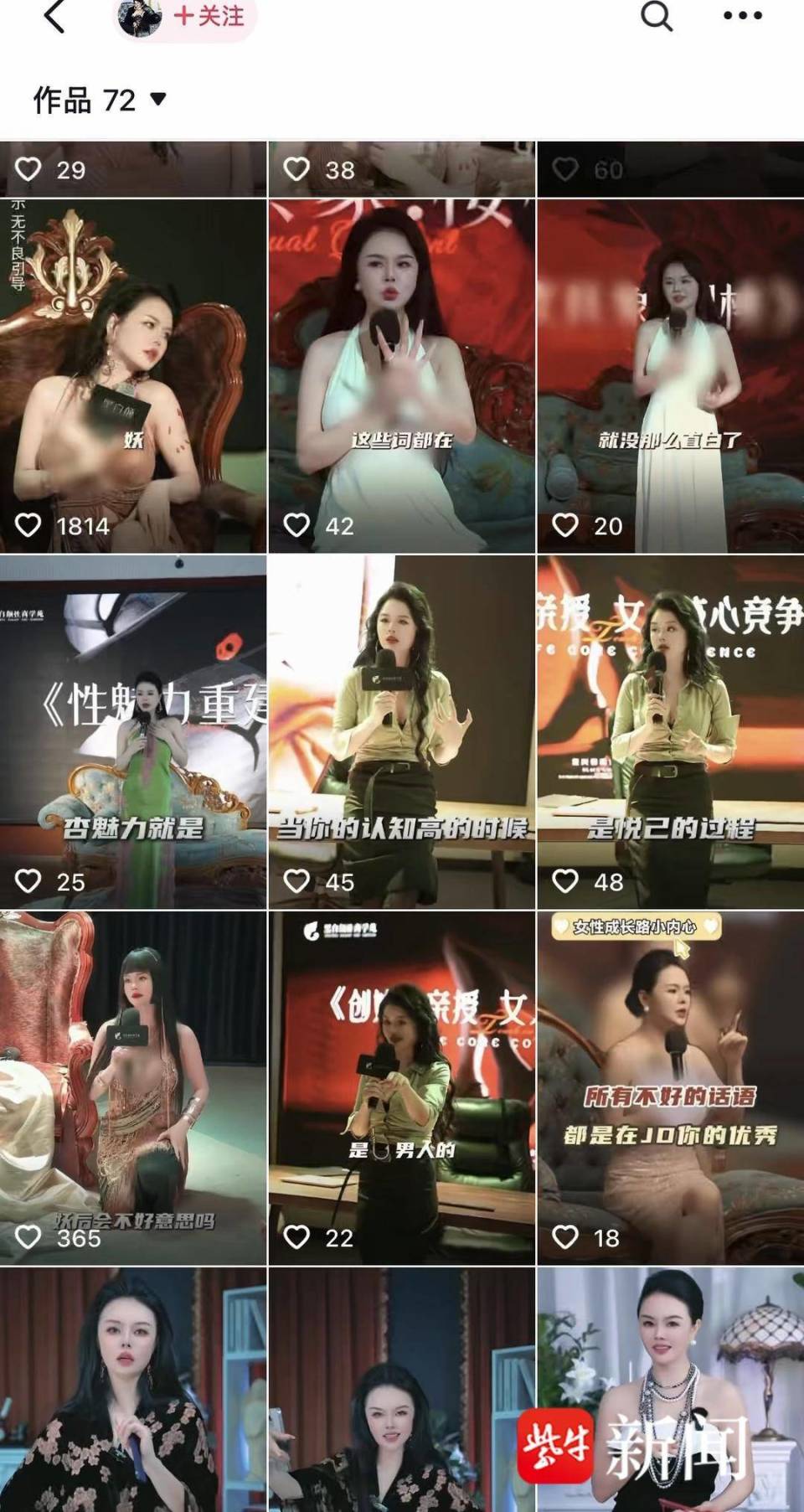Toggle like on the 38-likes video
The height and width of the screenshot is (1512, 804).
point(297,168)
